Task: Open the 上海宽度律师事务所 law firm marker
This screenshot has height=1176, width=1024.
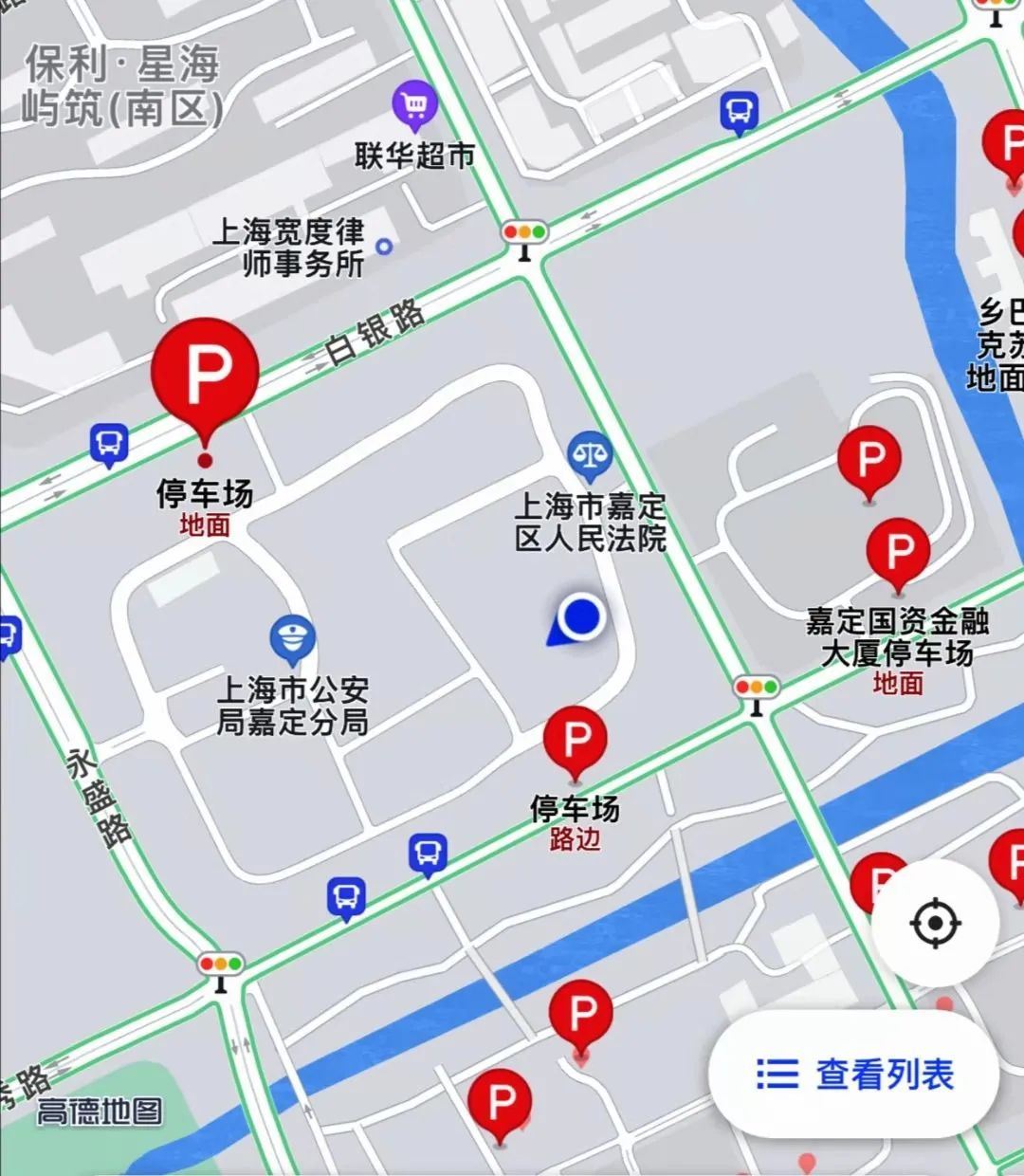Action: click(x=383, y=248)
